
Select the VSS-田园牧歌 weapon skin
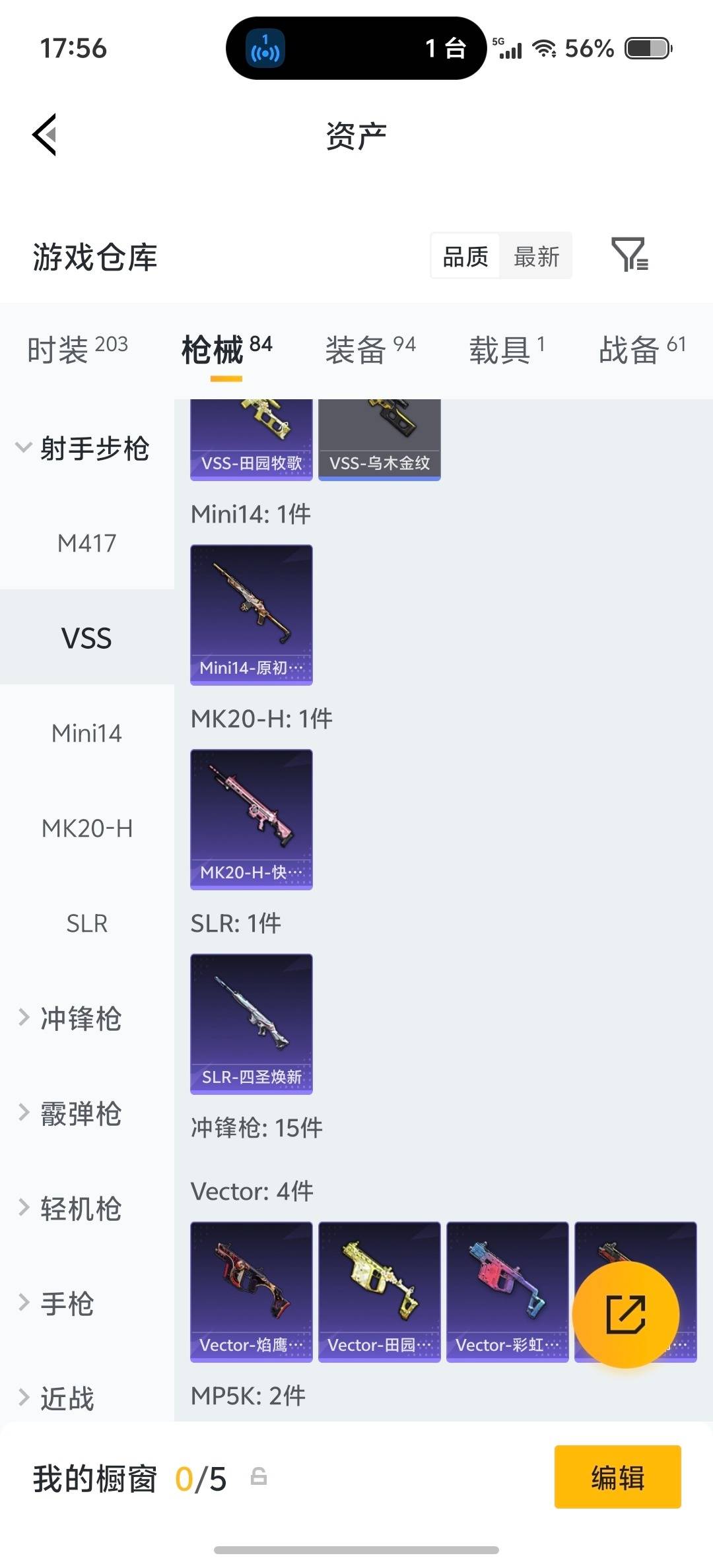click(251, 436)
